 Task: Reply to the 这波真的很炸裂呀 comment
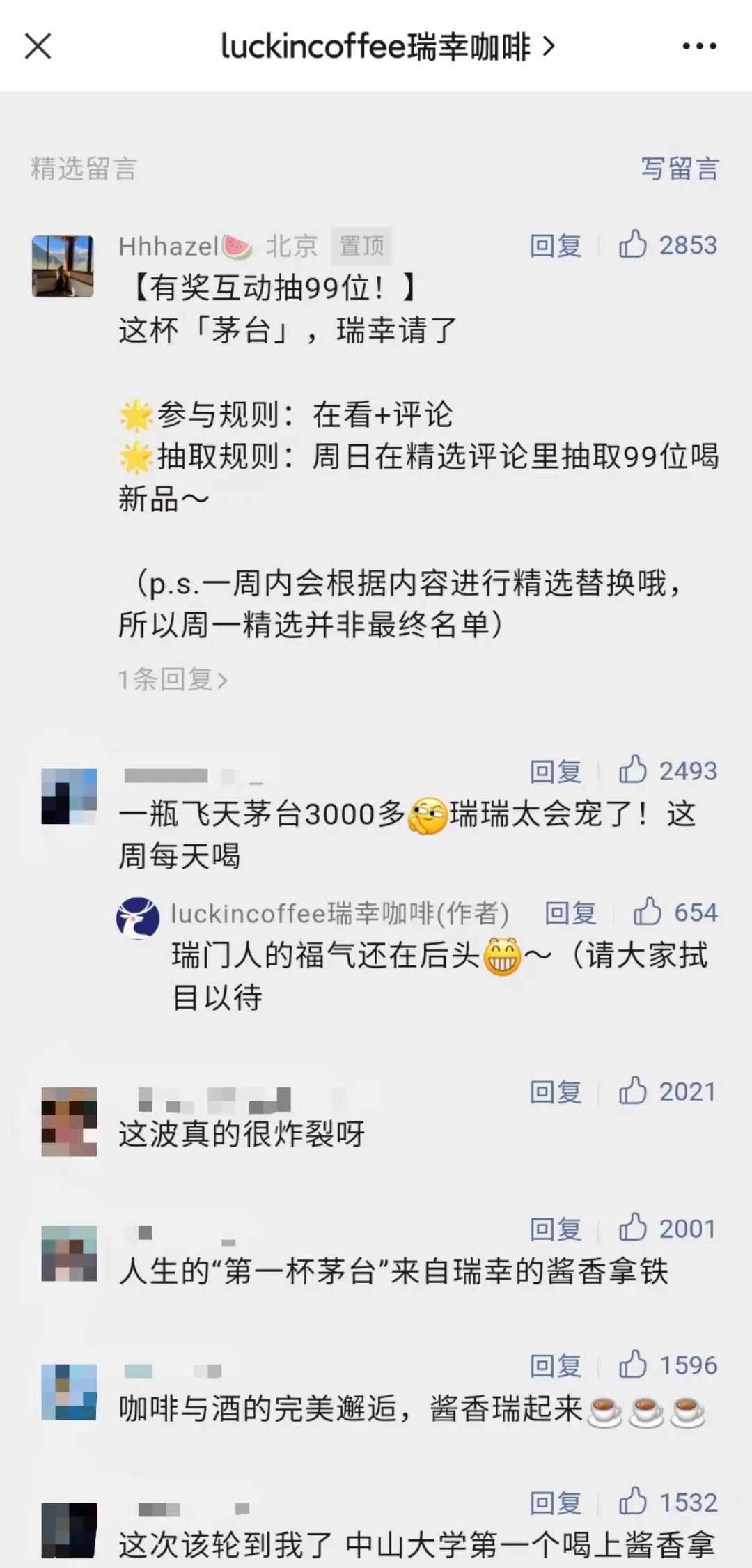click(x=555, y=1092)
